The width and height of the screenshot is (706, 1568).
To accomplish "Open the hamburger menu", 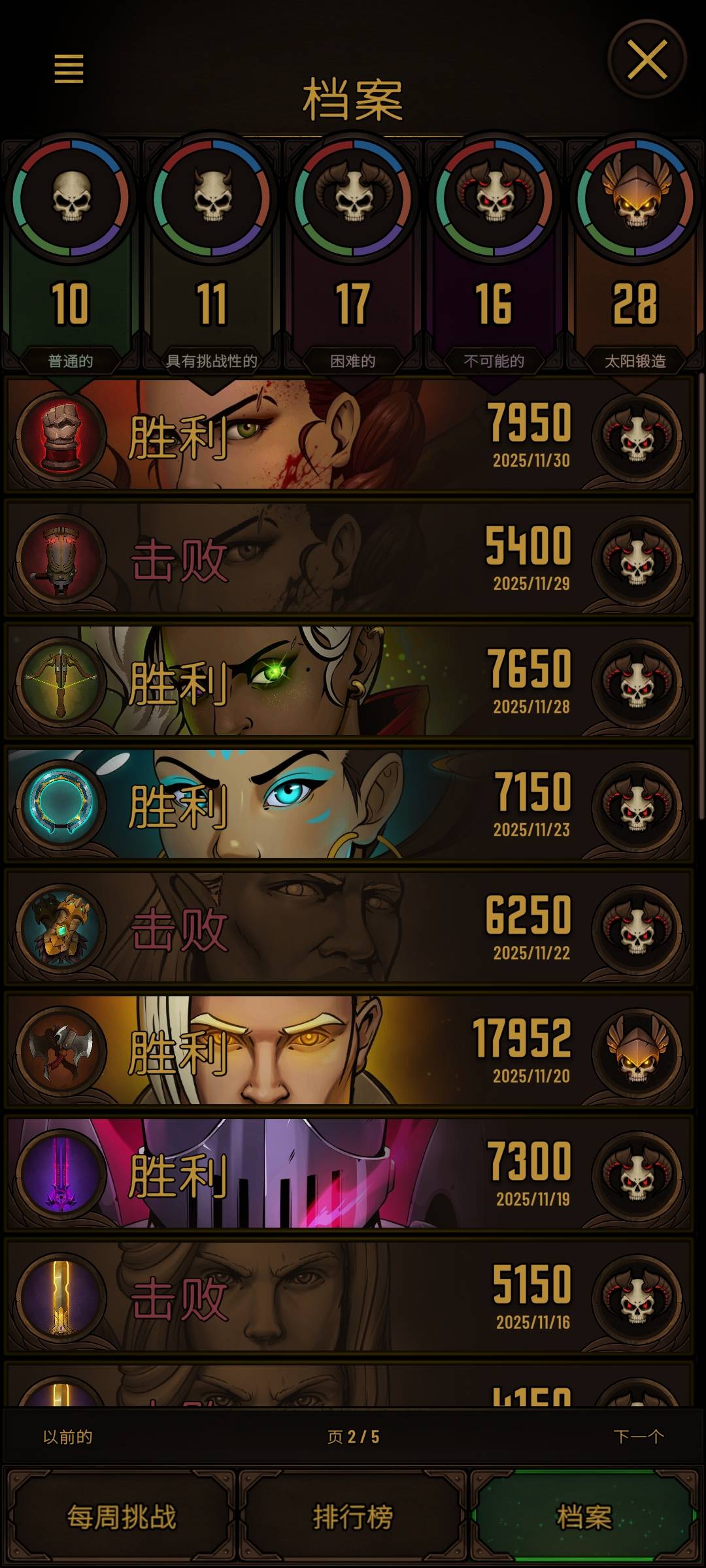I will (69, 69).
